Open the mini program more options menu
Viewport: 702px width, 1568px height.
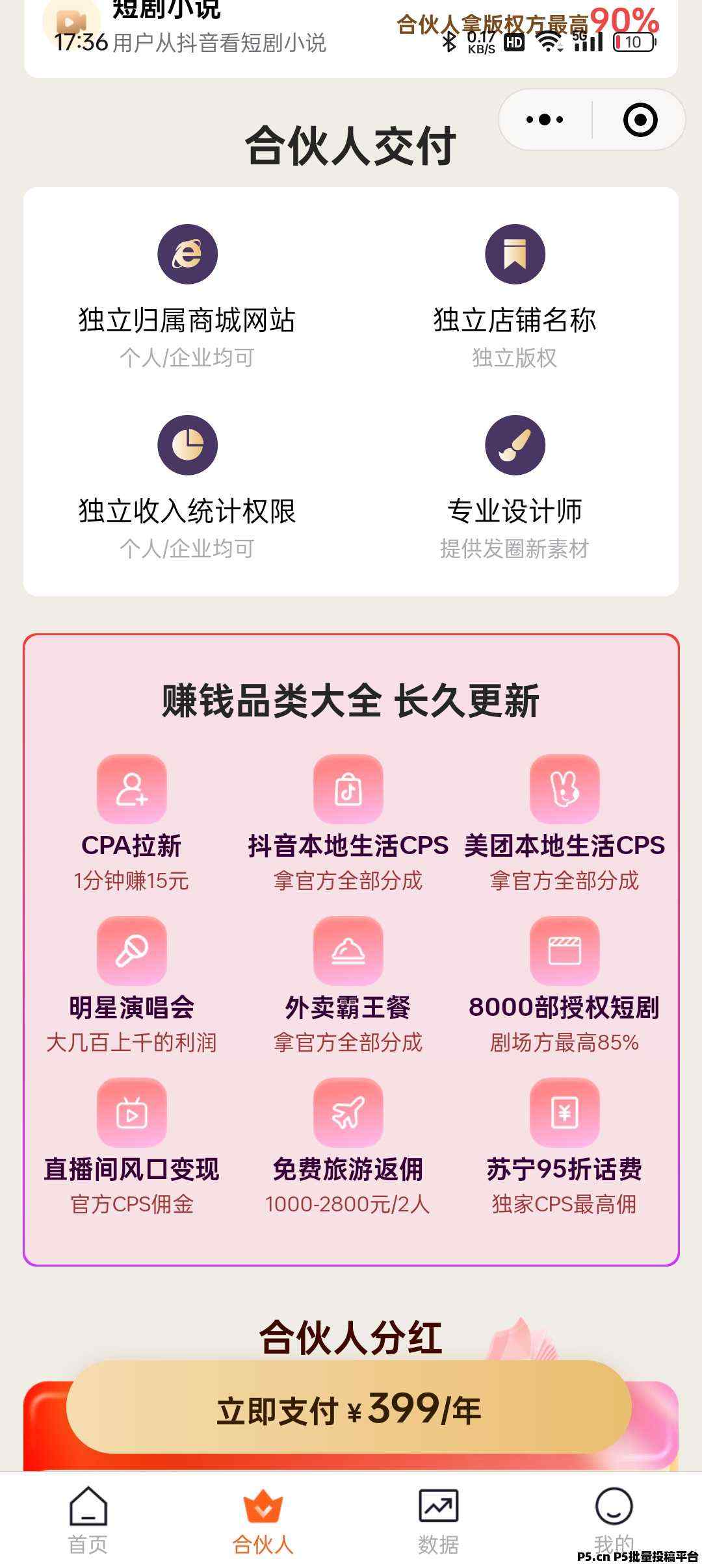[545, 120]
